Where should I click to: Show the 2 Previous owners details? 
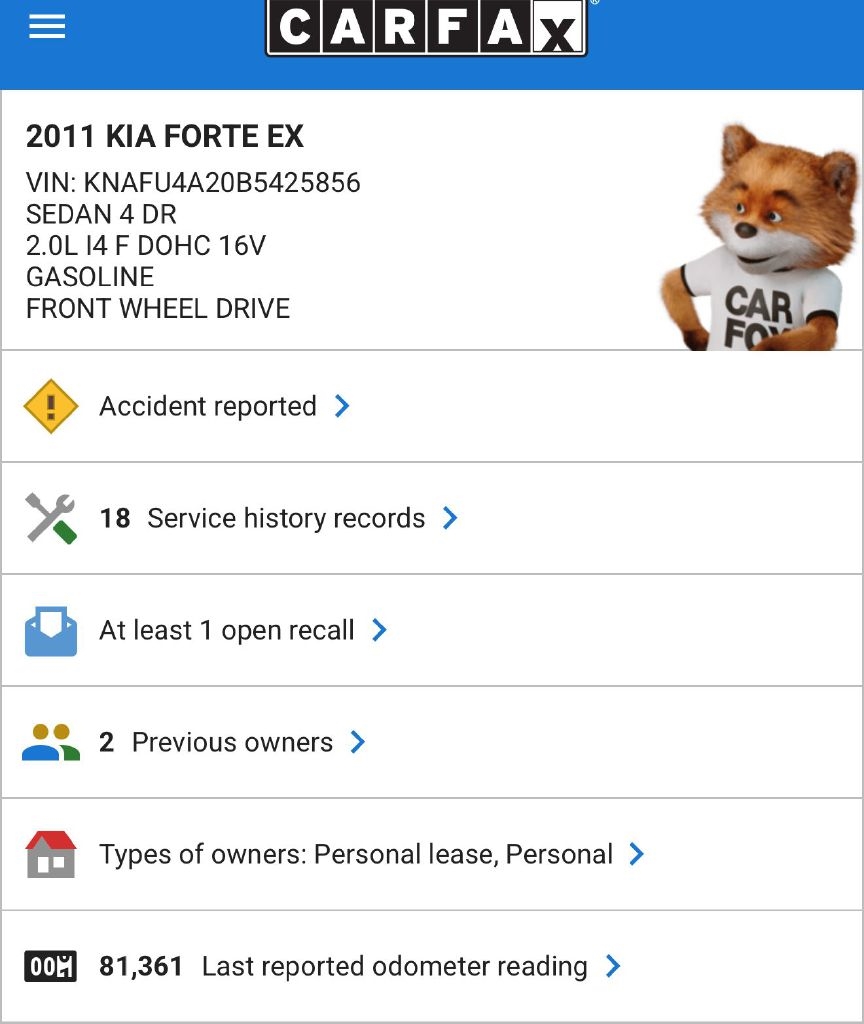(x=232, y=742)
